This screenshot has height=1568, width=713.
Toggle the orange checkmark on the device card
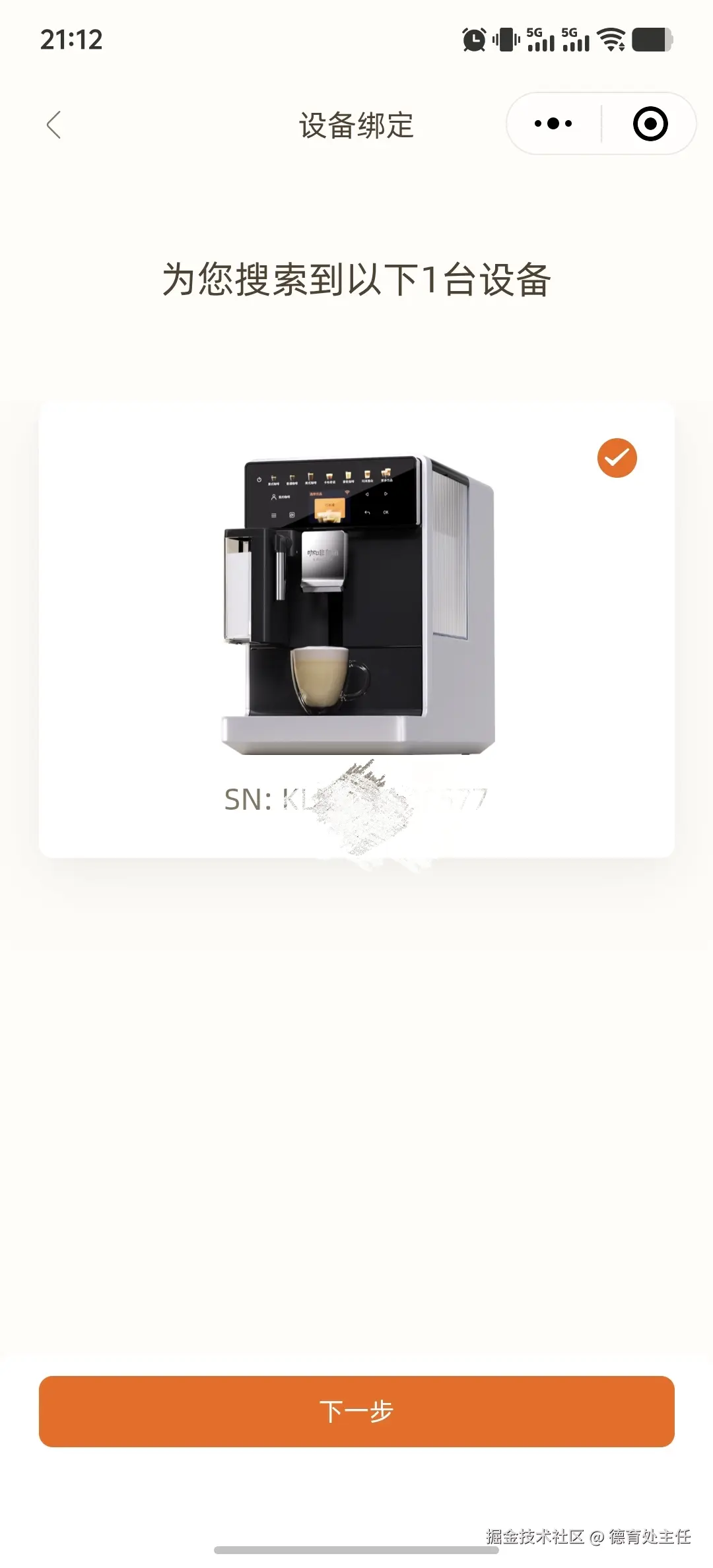617,458
